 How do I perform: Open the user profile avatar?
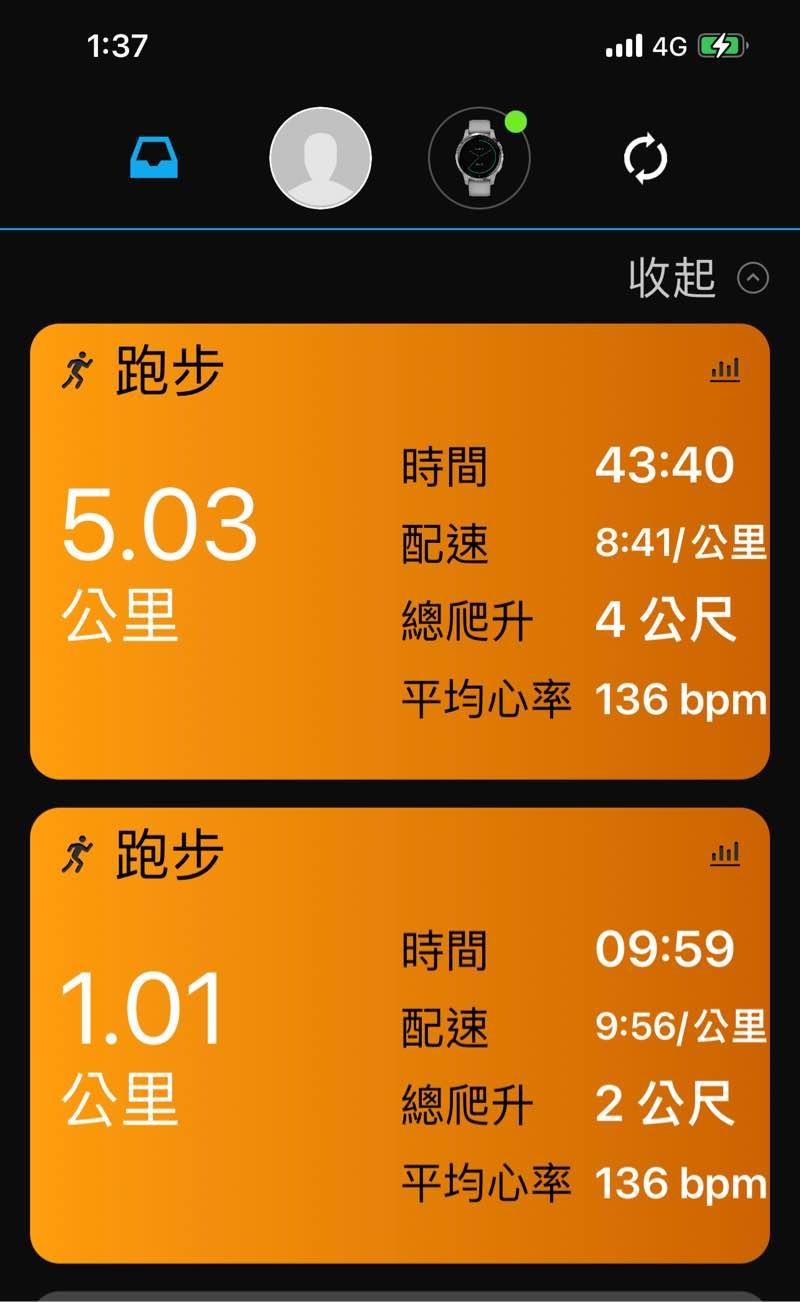click(320, 158)
